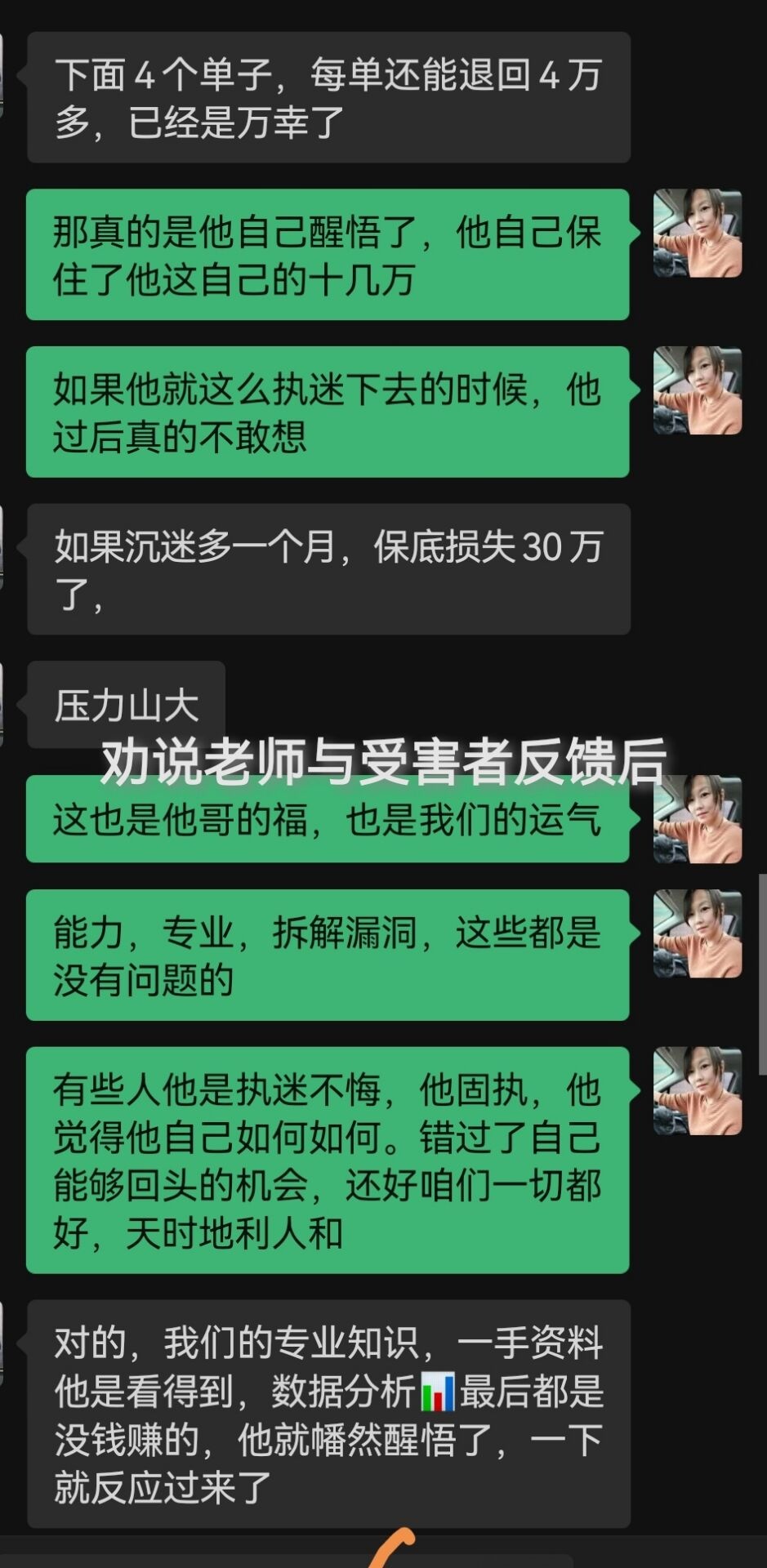The height and width of the screenshot is (1568, 767).
Task: Tap the avatar beside the '能力，专业' message
Action: click(698, 931)
